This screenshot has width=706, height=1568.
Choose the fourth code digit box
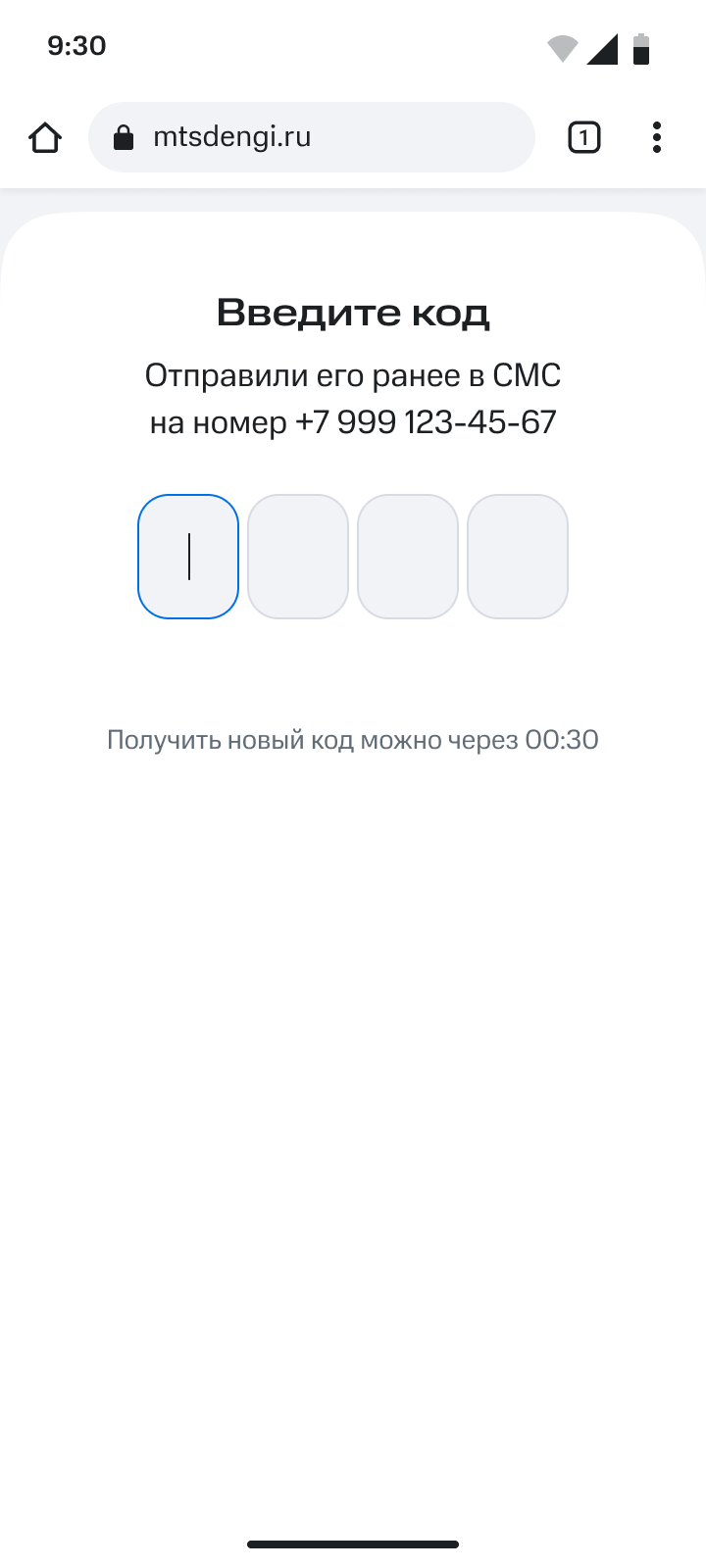pyautogui.click(x=518, y=557)
